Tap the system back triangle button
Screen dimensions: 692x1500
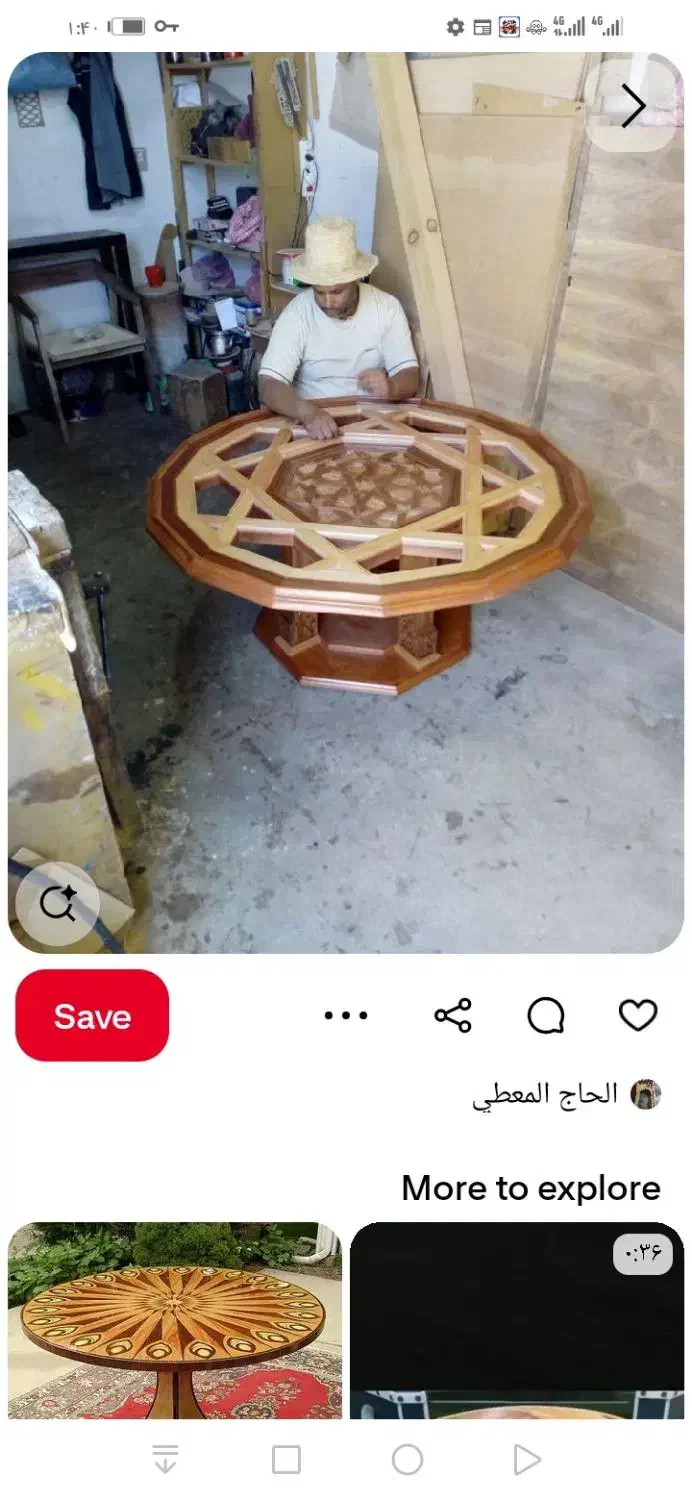[527, 1460]
